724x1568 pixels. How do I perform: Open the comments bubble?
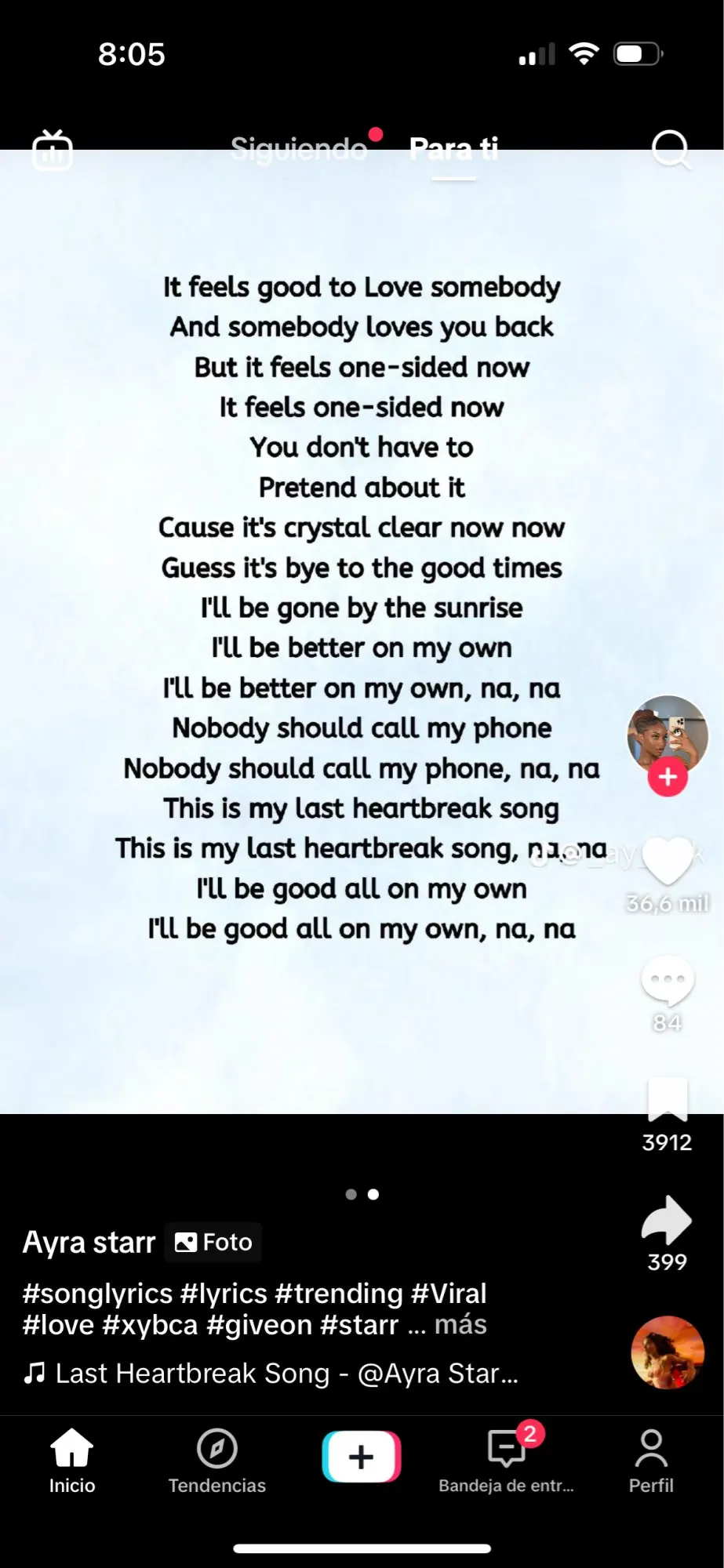click(x=668, y=981)
